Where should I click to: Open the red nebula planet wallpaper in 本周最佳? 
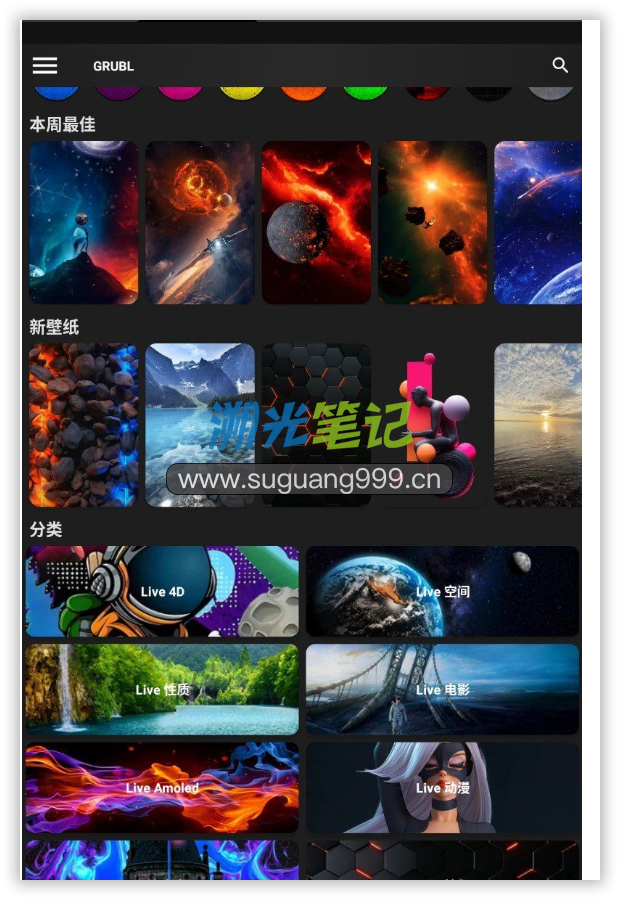(316, 222)
